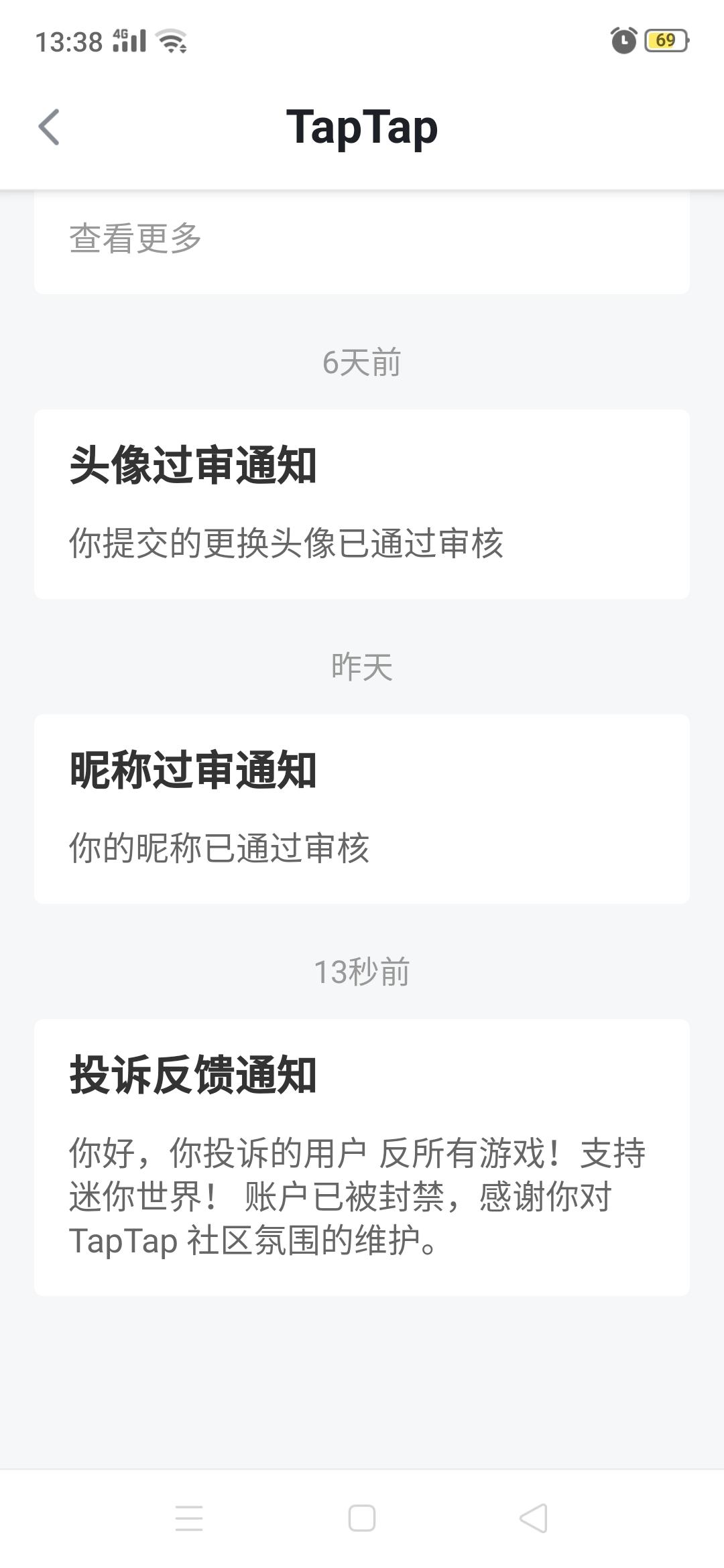Open the 头像过审通知 notification card
The height and width of the screenshot is (1568, 724).
(362, 504)
